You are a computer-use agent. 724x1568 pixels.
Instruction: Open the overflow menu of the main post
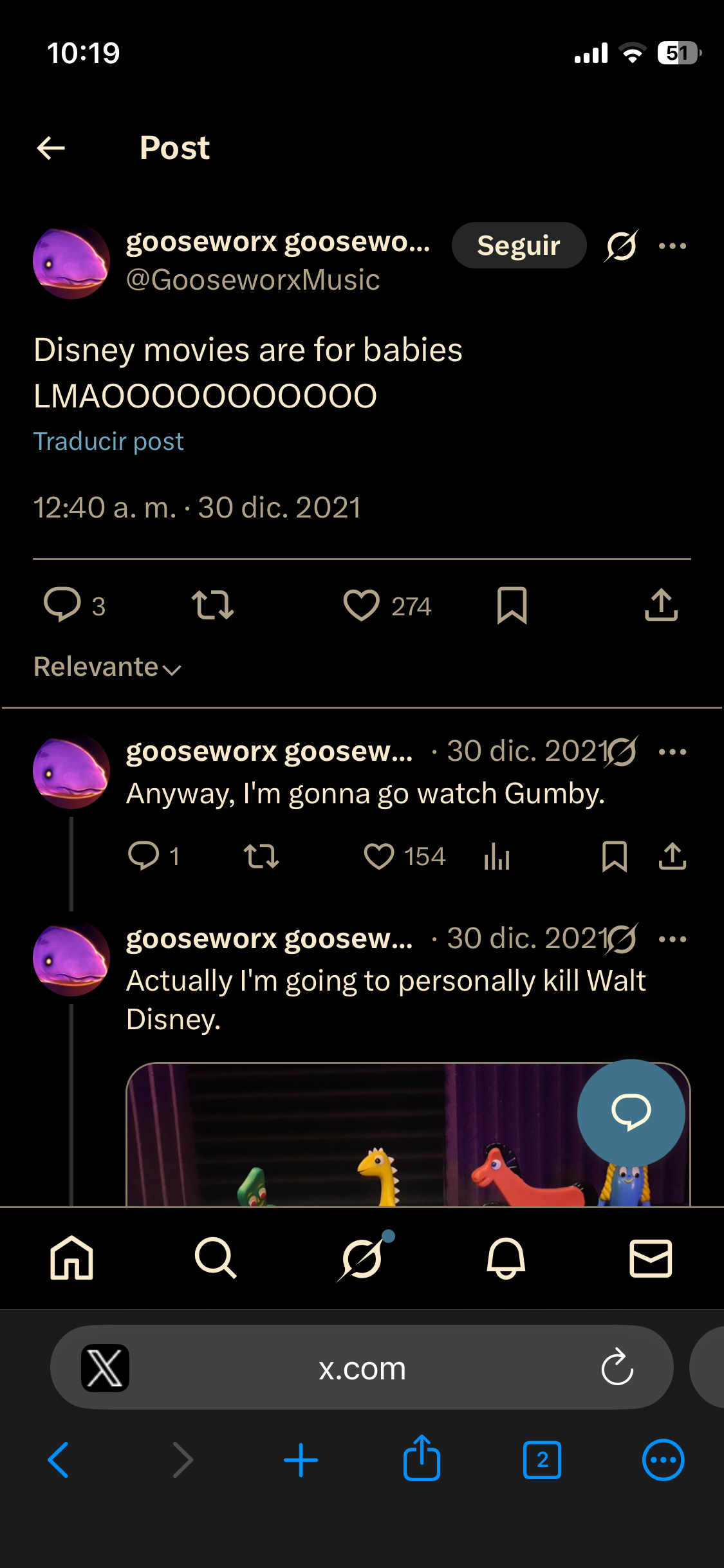[673, 245]
